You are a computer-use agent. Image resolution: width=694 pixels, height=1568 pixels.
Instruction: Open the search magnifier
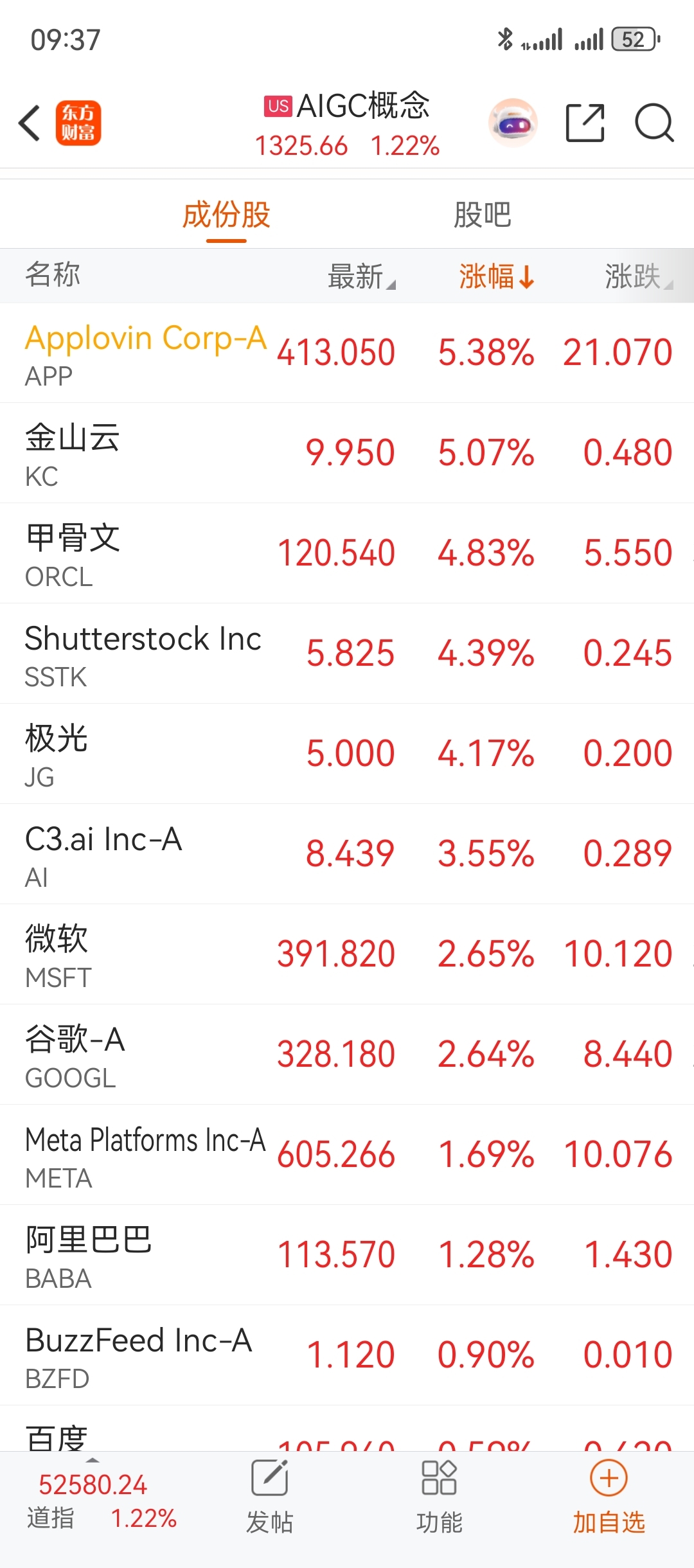pos(654,122)
